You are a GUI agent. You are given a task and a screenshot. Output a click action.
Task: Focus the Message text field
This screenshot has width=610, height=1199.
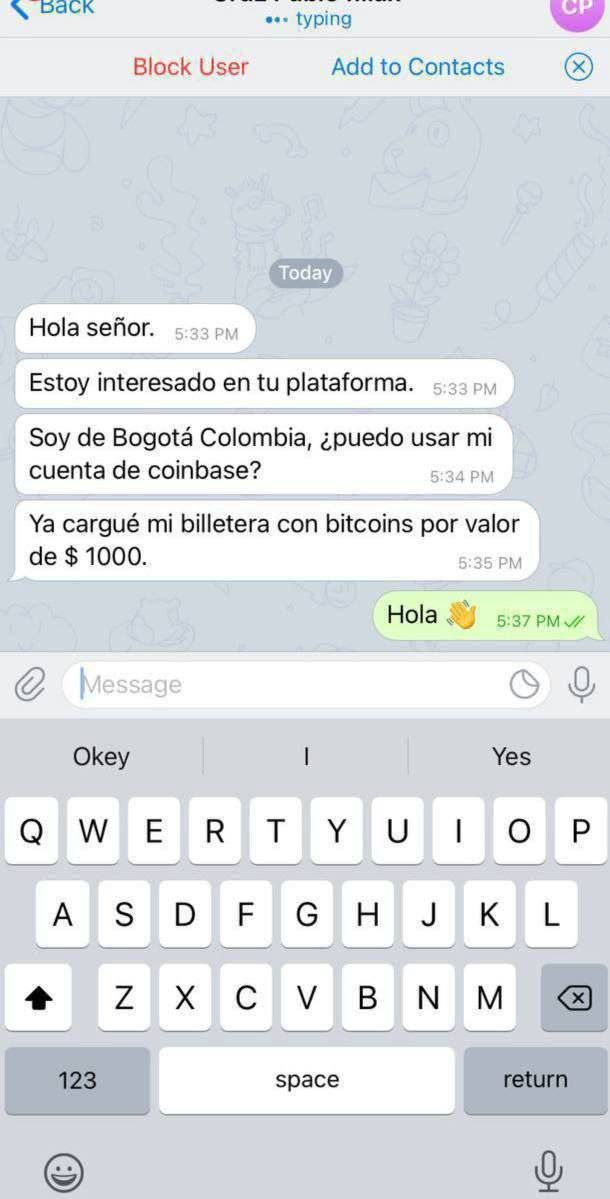click(x=290, y=685)
